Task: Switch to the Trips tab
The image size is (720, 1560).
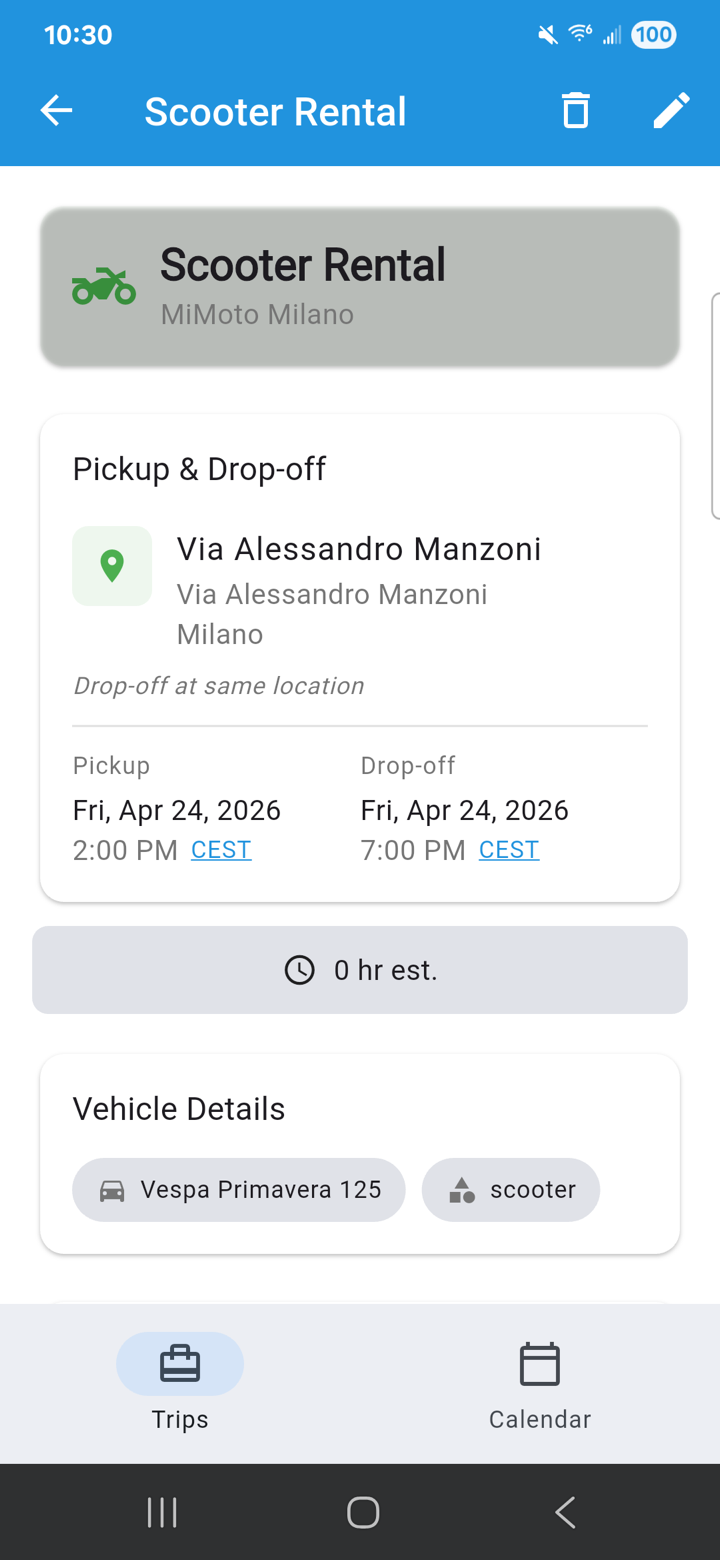Action: (x=179, y=1384)
